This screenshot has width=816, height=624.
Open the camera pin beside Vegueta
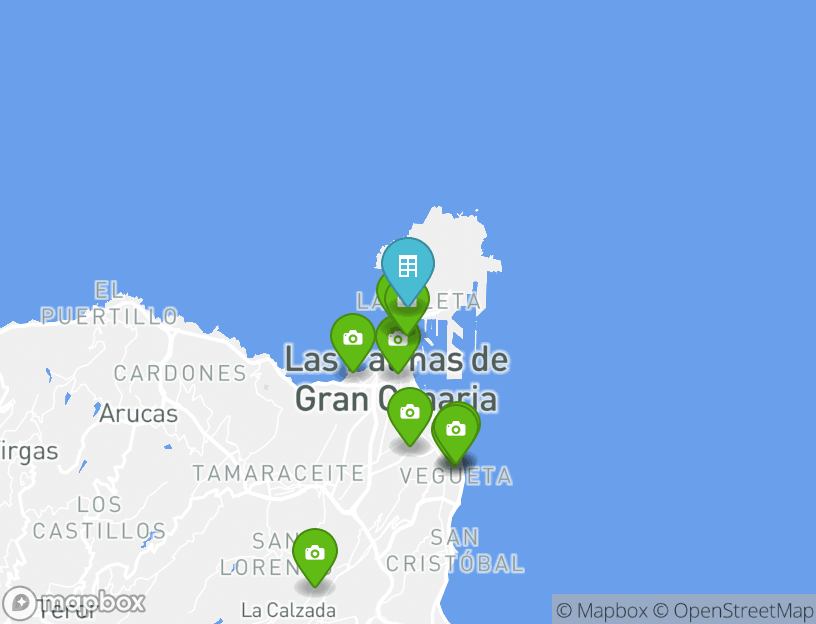pyautogui.click(x=456, y=429)
